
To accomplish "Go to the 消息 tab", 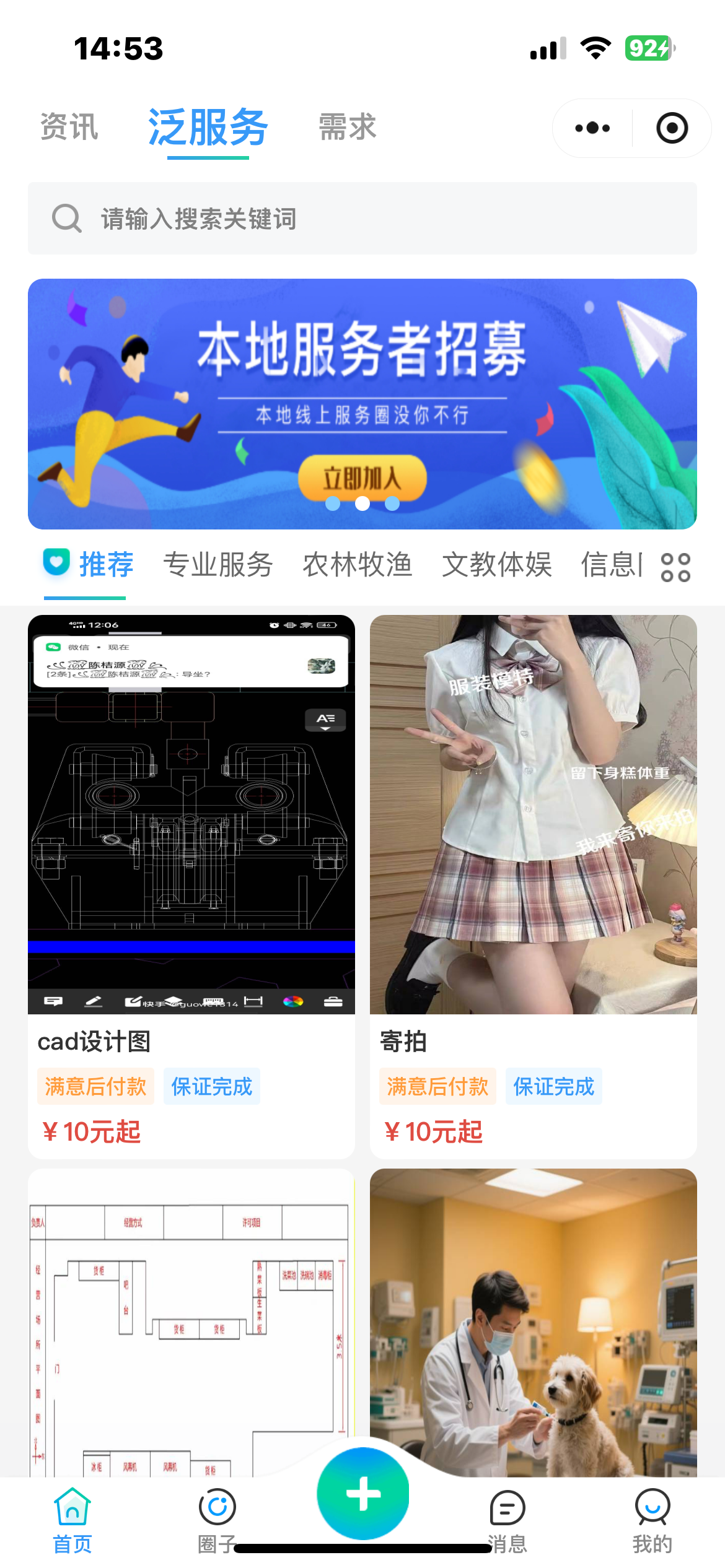I will 507,1520.
